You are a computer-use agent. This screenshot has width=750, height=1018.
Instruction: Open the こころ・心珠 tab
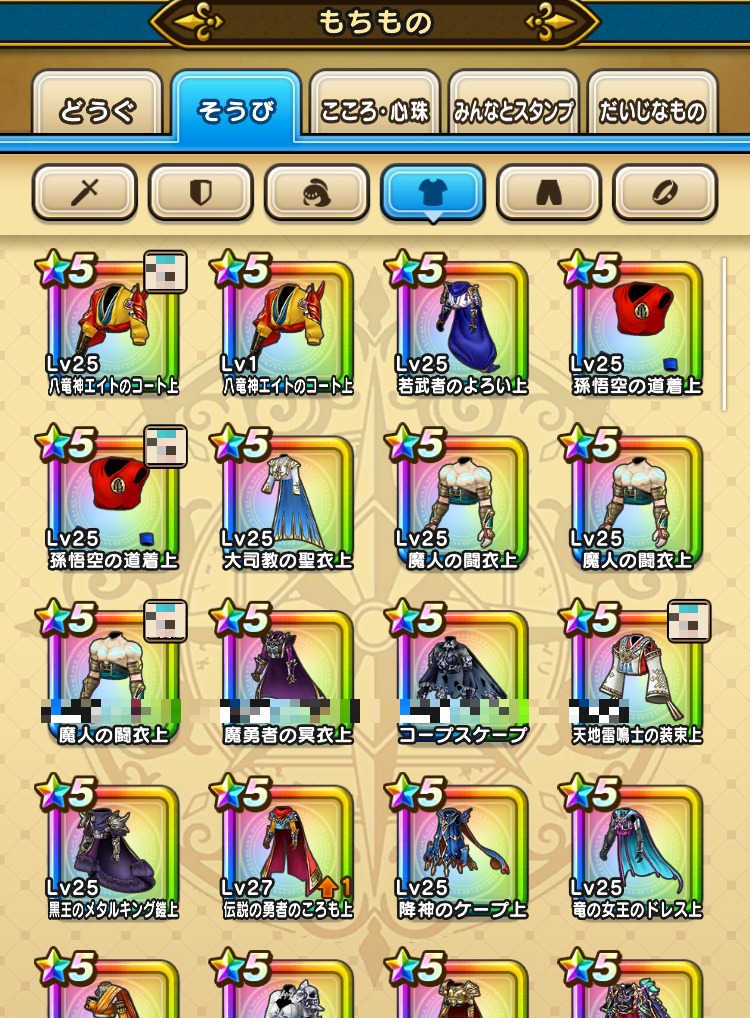point(375,110)
